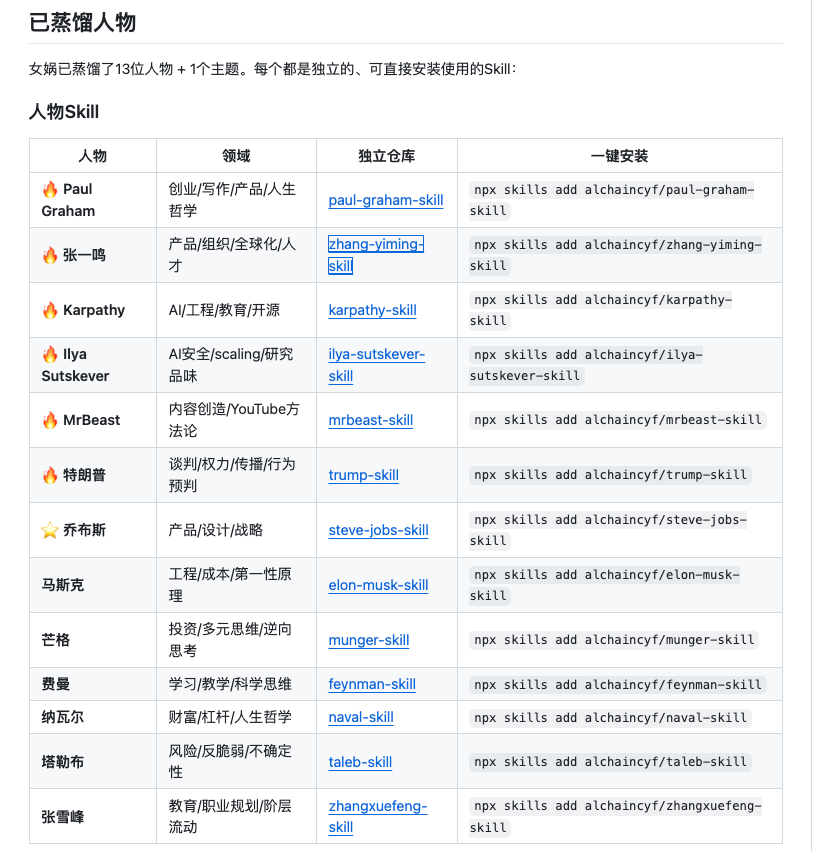Visit the karpathy-skill repository

(x=372, y=310)
